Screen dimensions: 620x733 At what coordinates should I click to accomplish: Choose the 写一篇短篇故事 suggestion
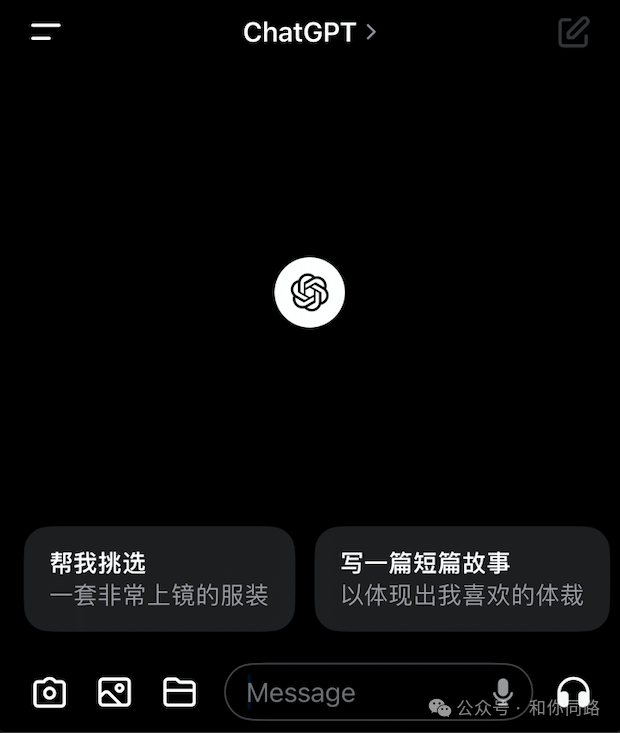(462, 579)
